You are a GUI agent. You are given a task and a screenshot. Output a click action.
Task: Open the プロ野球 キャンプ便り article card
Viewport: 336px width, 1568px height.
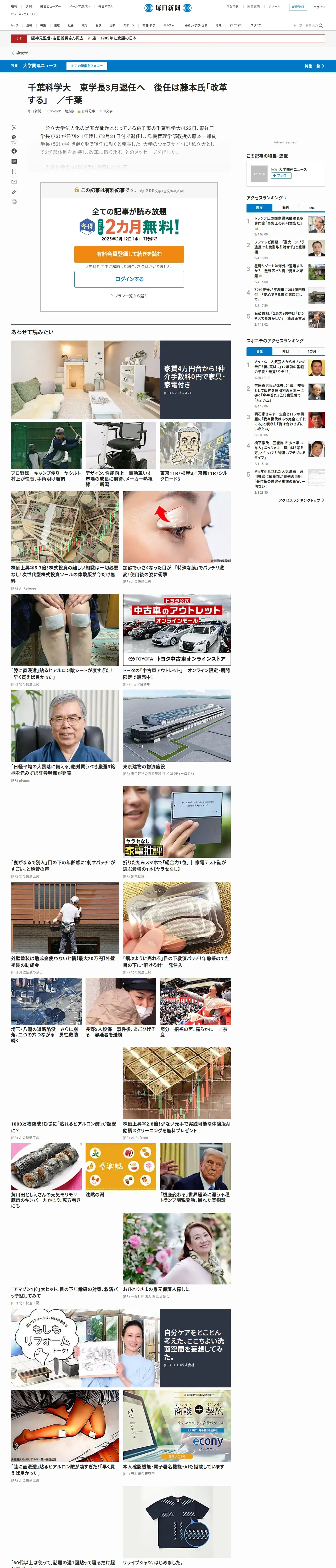click(x=46, y=452)
